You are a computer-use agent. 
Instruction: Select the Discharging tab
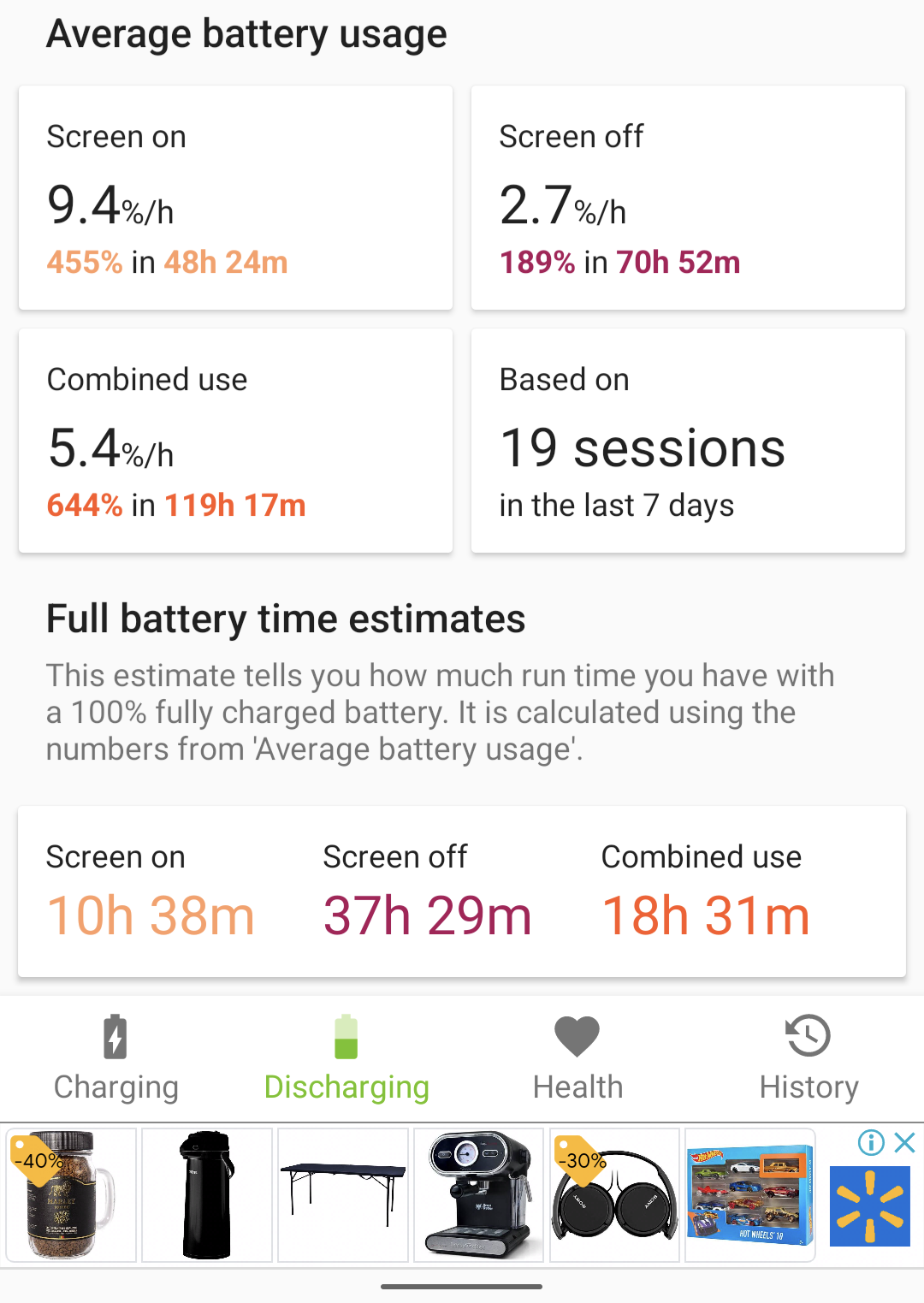[346, 1059]
